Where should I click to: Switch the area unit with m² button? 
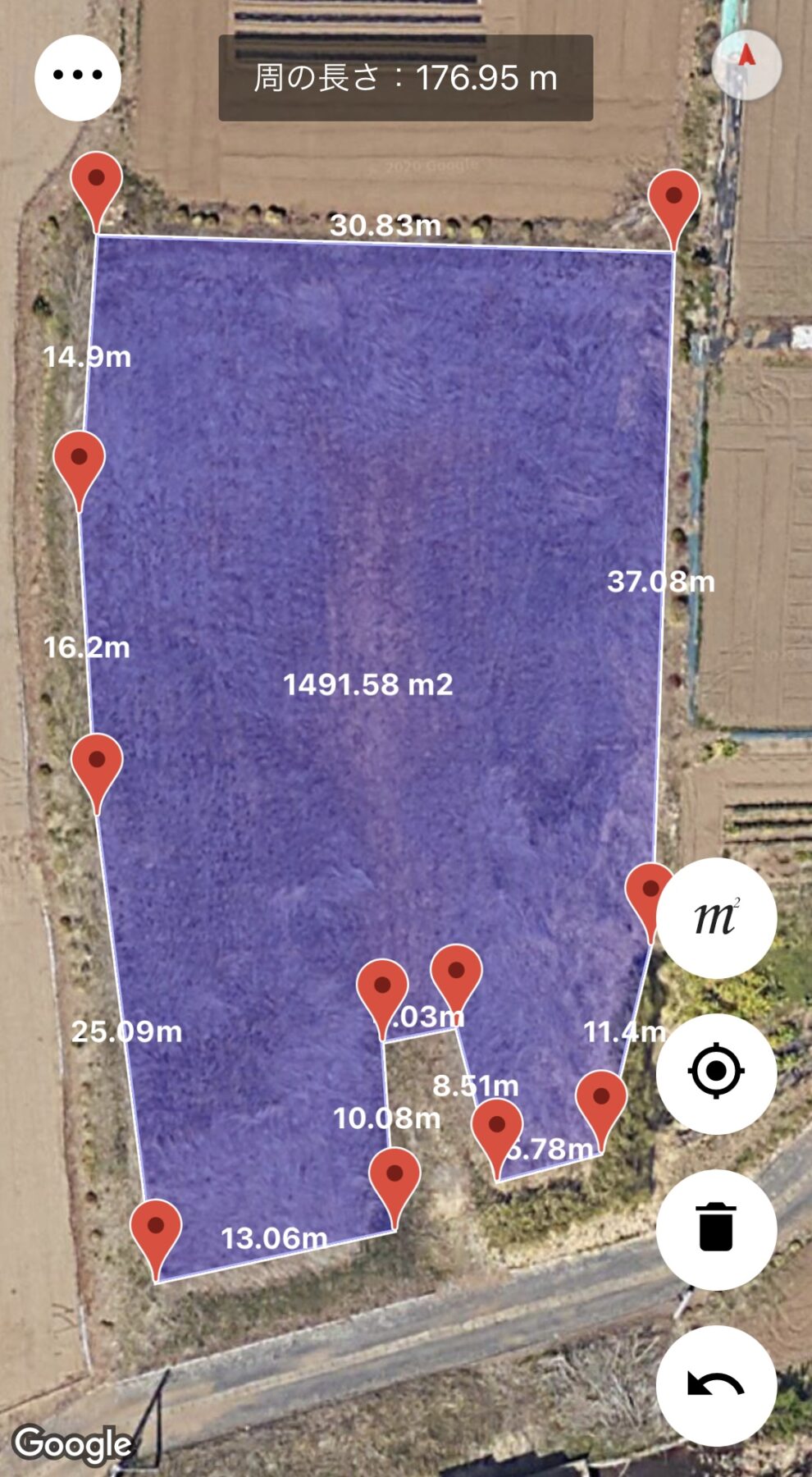pos(716,917)
